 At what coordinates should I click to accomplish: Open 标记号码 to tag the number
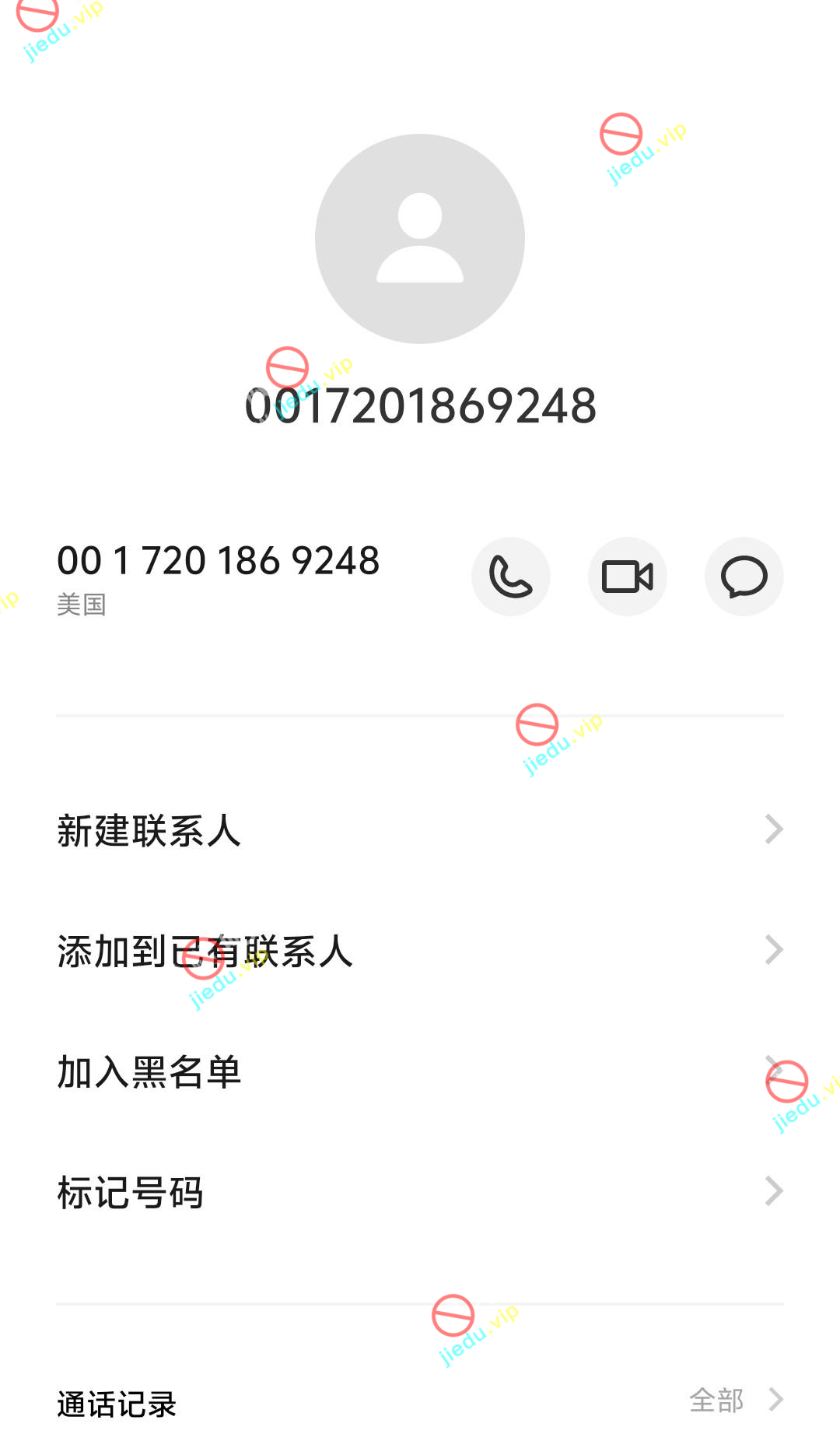coord(420,1192)
